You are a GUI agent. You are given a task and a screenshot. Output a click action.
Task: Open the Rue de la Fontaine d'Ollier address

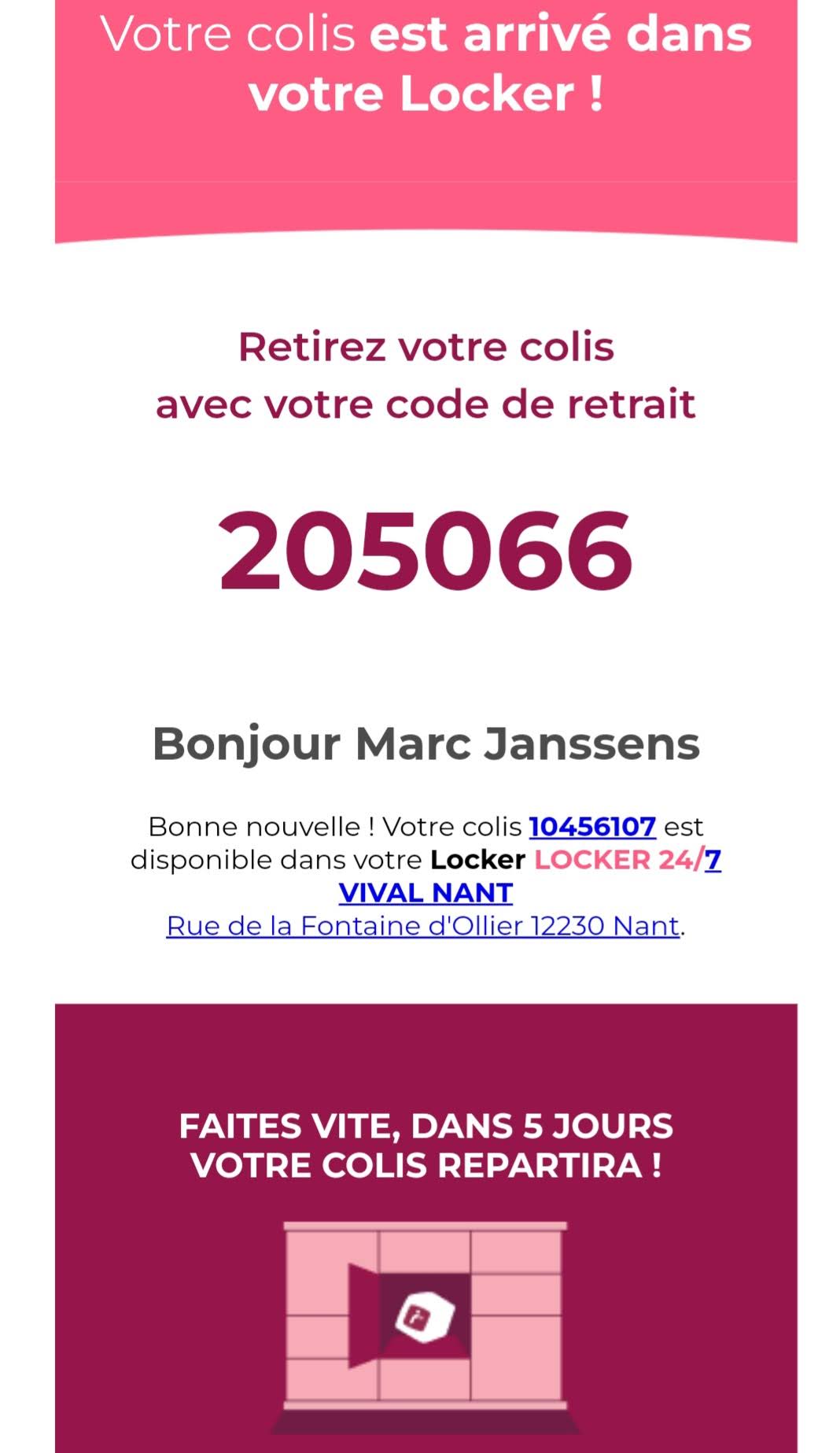coord(423,926)
